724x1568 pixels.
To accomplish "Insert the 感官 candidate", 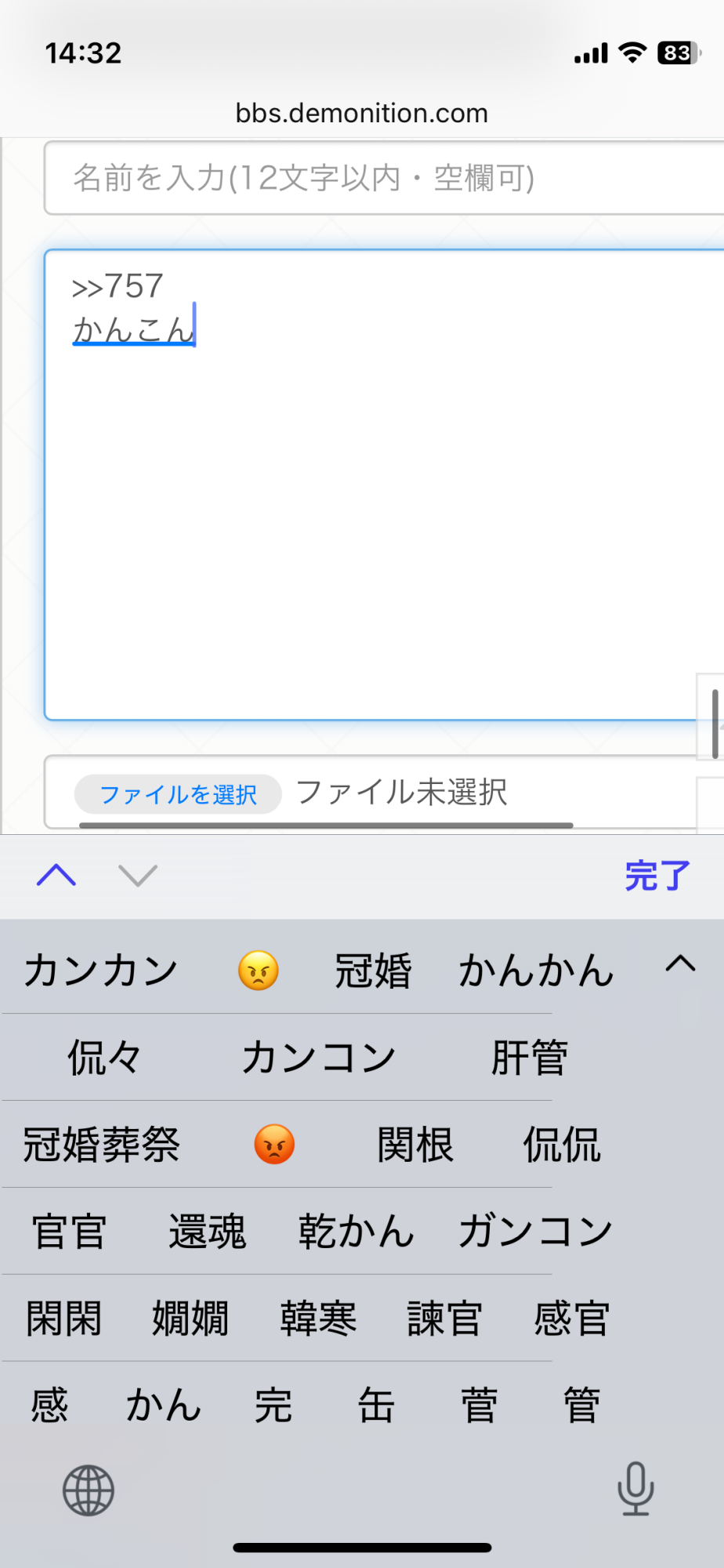I will click(x=571, y=1319).
